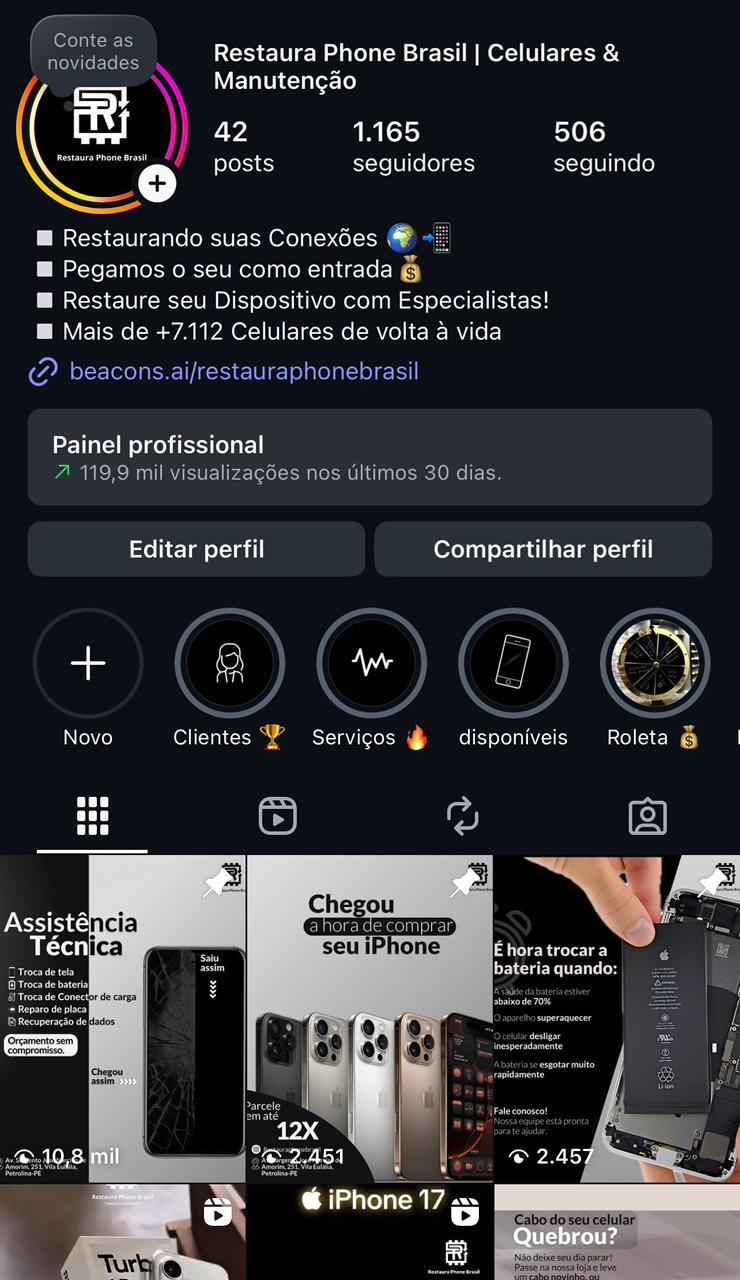740x1280 pixels.
Task: Switch to the grid posts view icon
Action: coord(92,815)
